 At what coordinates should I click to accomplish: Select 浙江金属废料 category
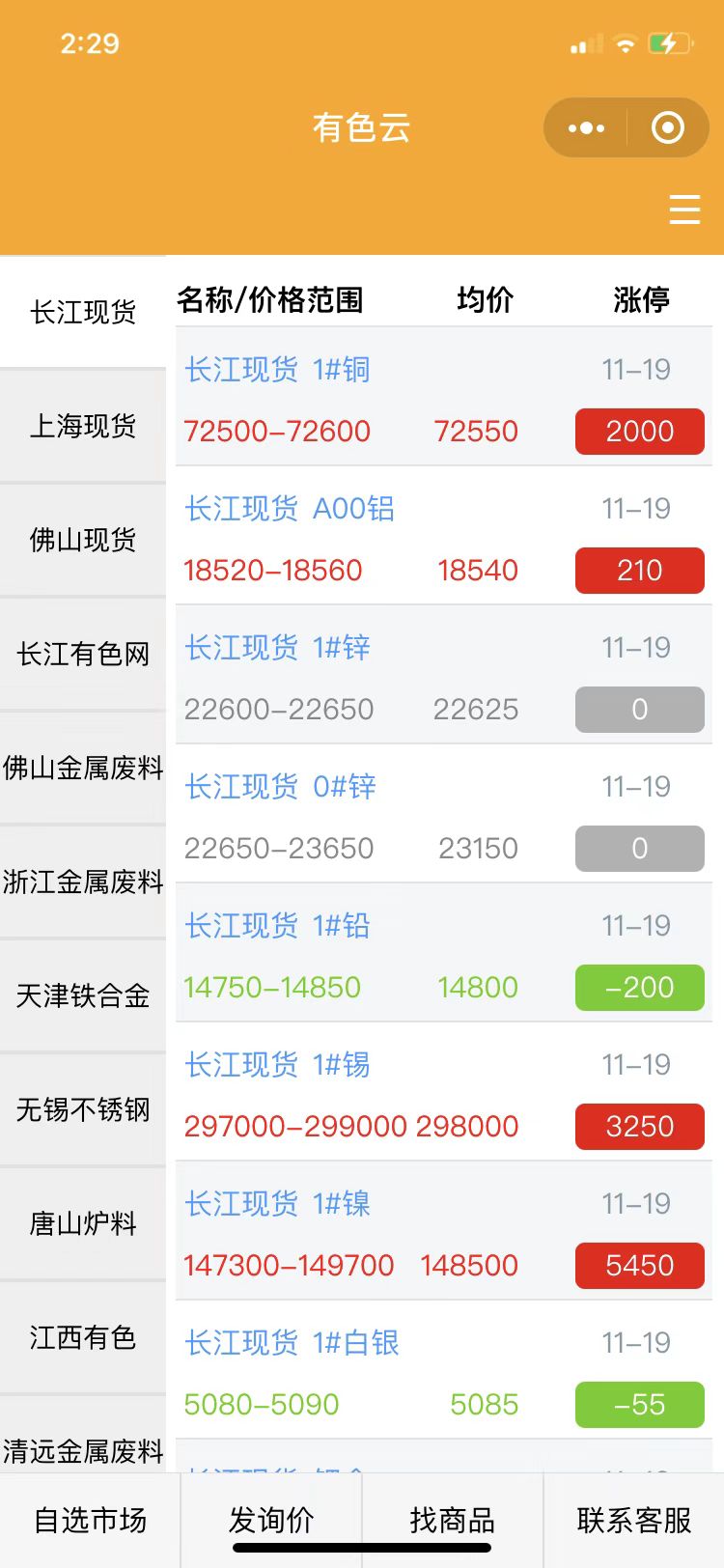pos(83,882)
